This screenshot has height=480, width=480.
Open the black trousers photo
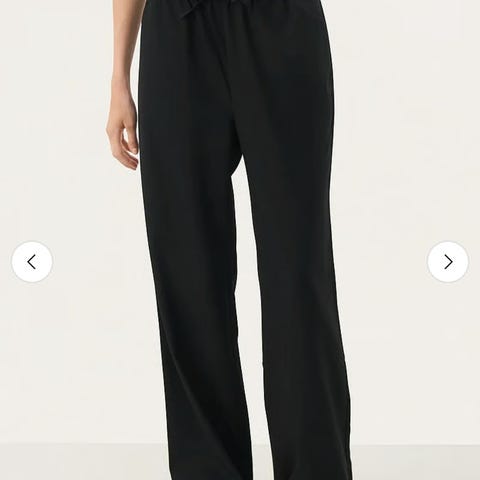(x=240, y=240)
